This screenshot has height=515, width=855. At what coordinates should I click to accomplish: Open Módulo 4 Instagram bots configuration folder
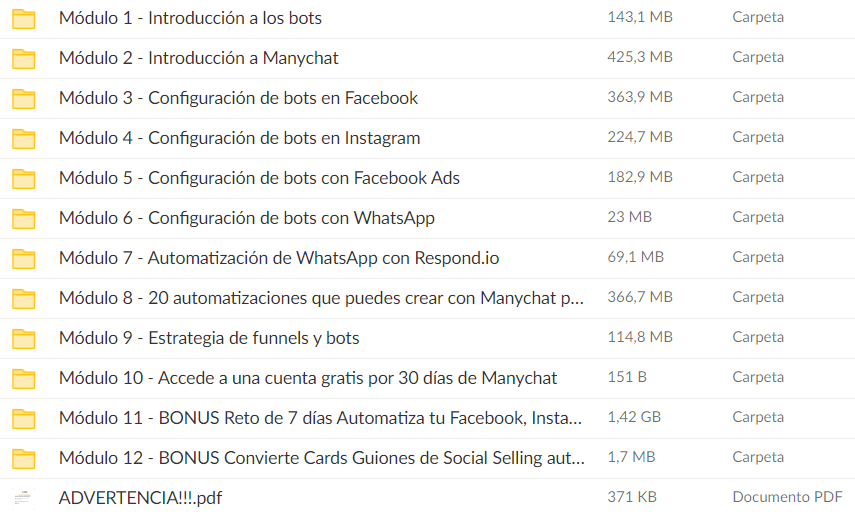pos(239,138)
